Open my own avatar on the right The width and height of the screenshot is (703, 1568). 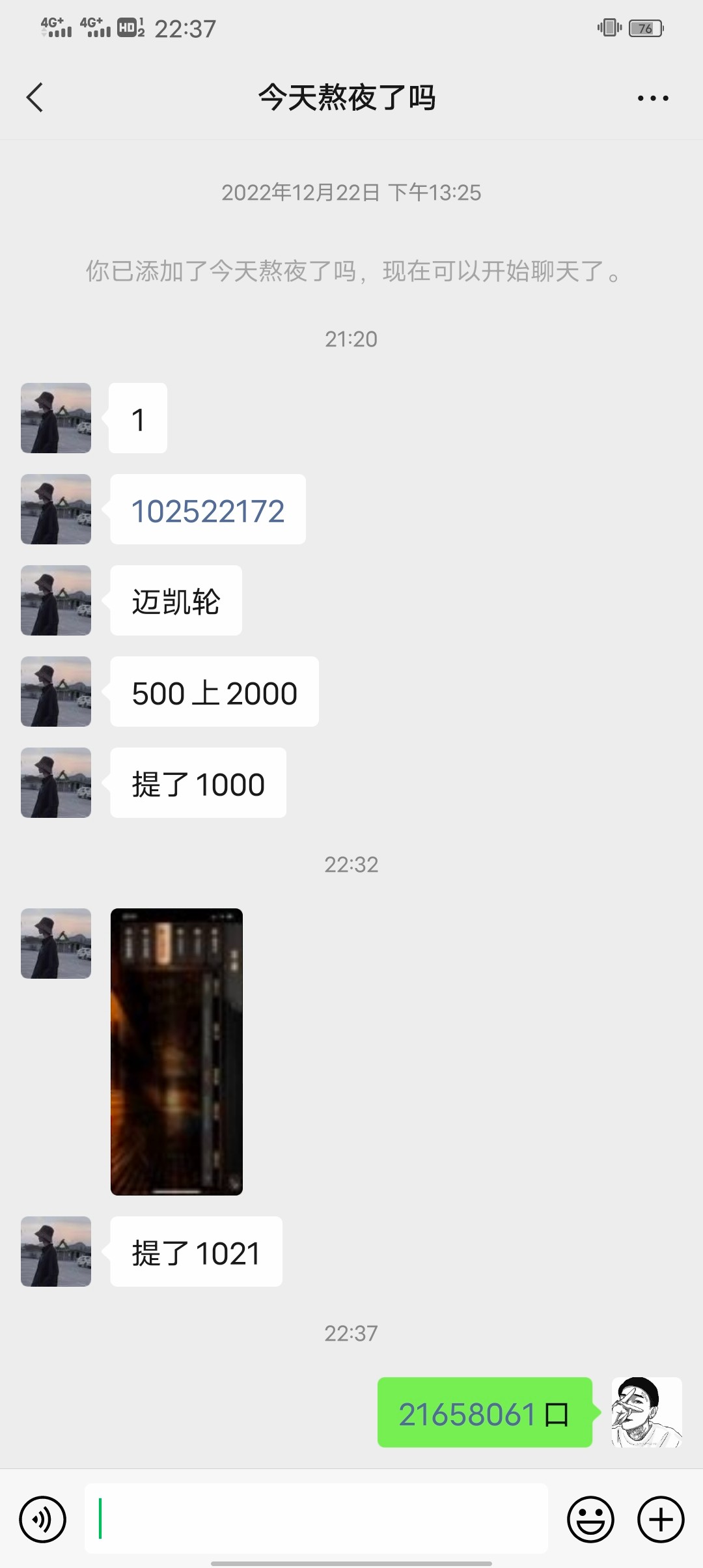coord(646,1412)
